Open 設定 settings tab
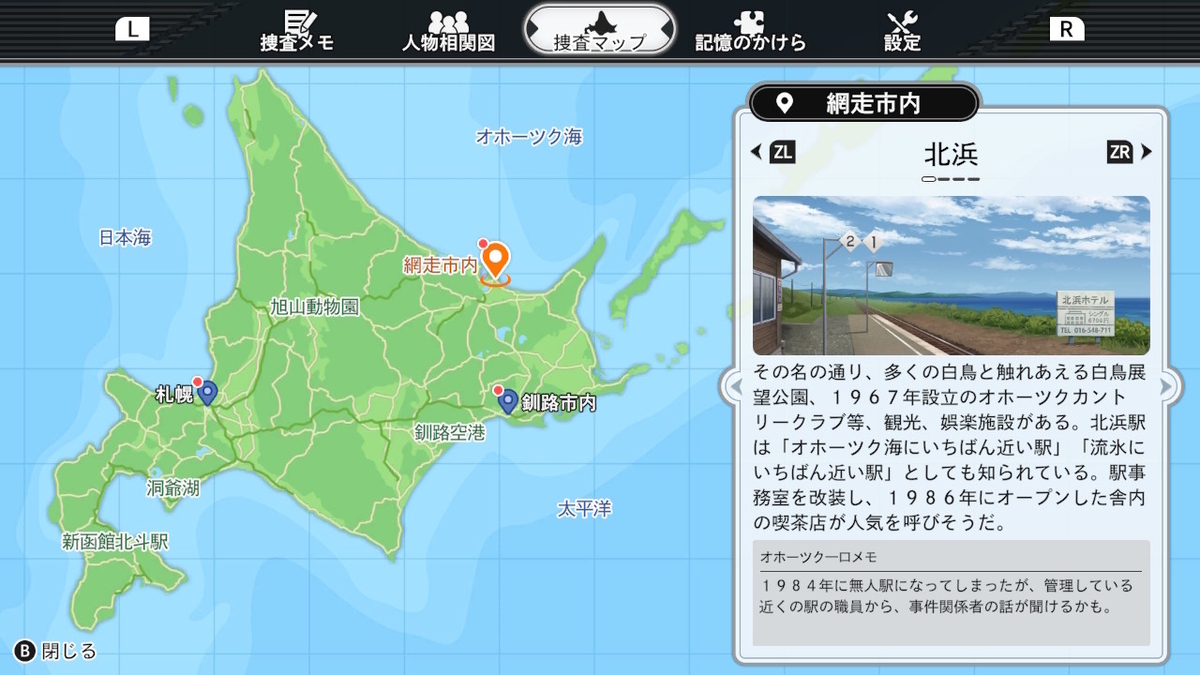 point(902,30)
